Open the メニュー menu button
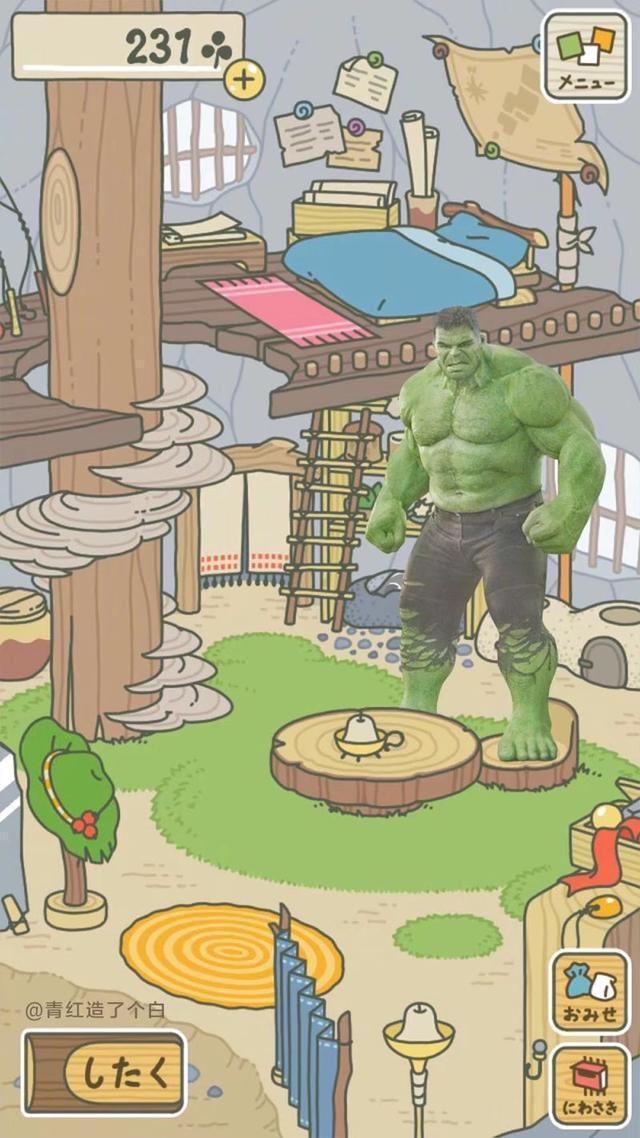The image size is (640, 1138). point(586,56)
